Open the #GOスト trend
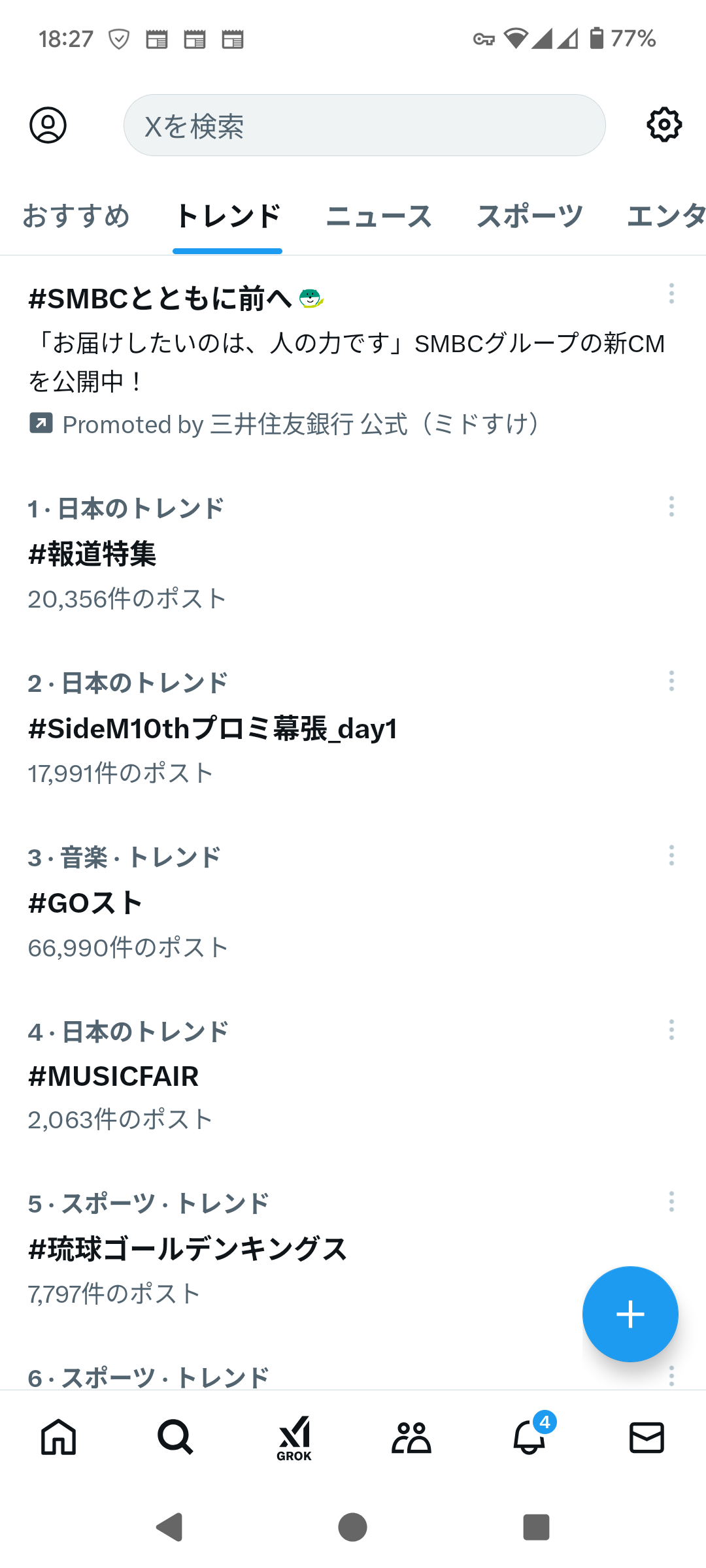 click(x=86, y=903)
